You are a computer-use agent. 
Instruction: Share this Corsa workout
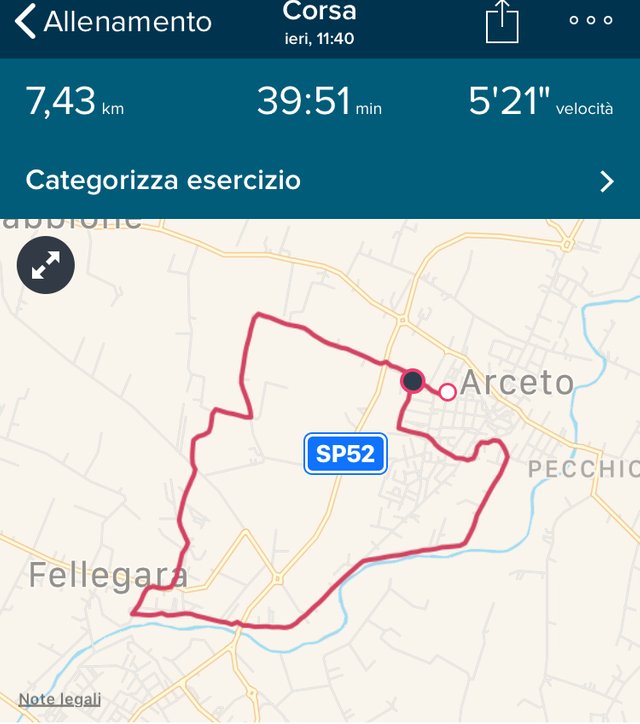point(502,21)
